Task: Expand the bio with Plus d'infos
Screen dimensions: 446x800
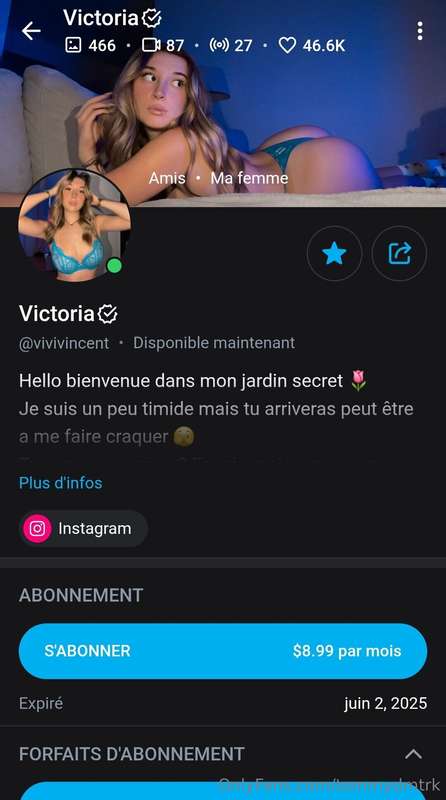Action: (x=61, y=483)
